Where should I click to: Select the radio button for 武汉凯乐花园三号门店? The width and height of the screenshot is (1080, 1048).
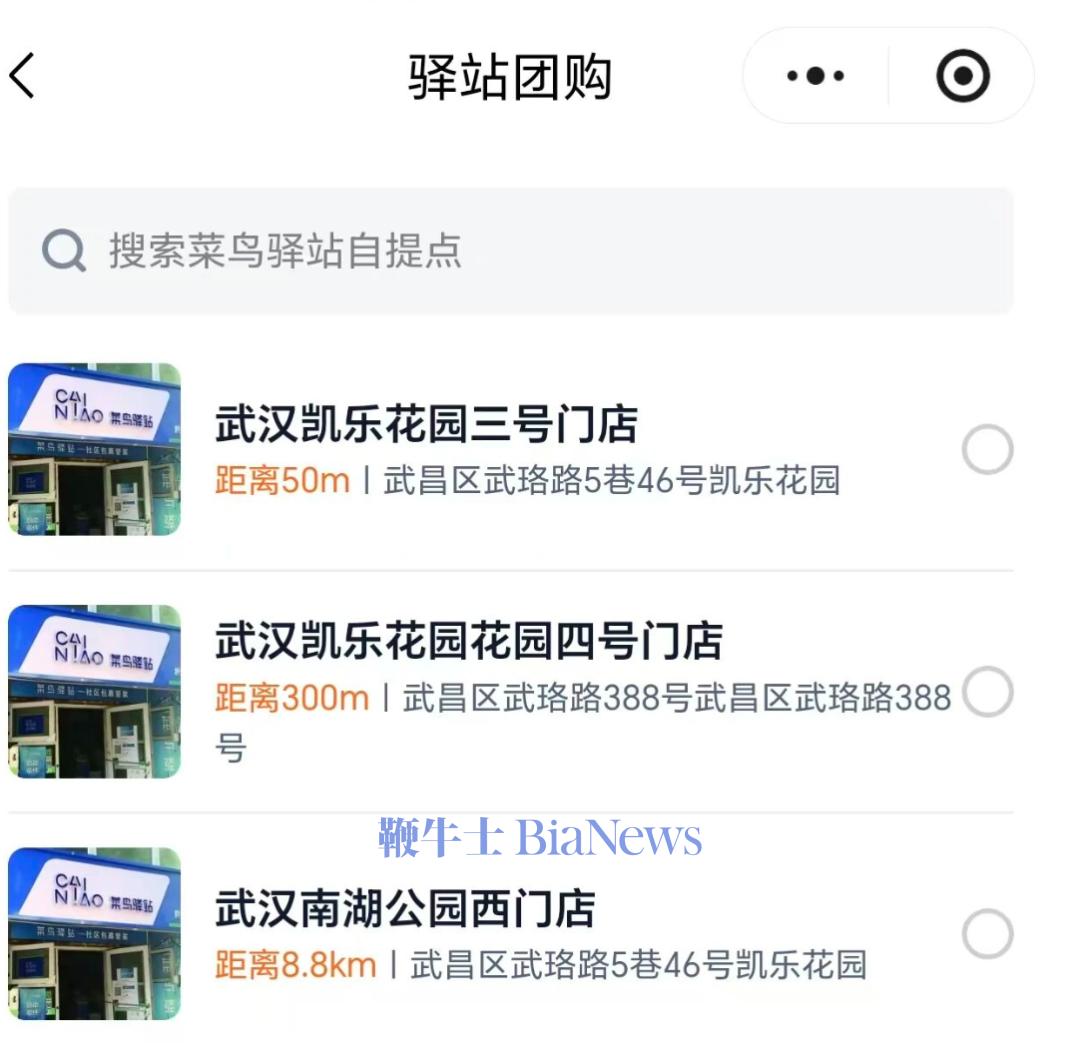(x=987, y=451)
